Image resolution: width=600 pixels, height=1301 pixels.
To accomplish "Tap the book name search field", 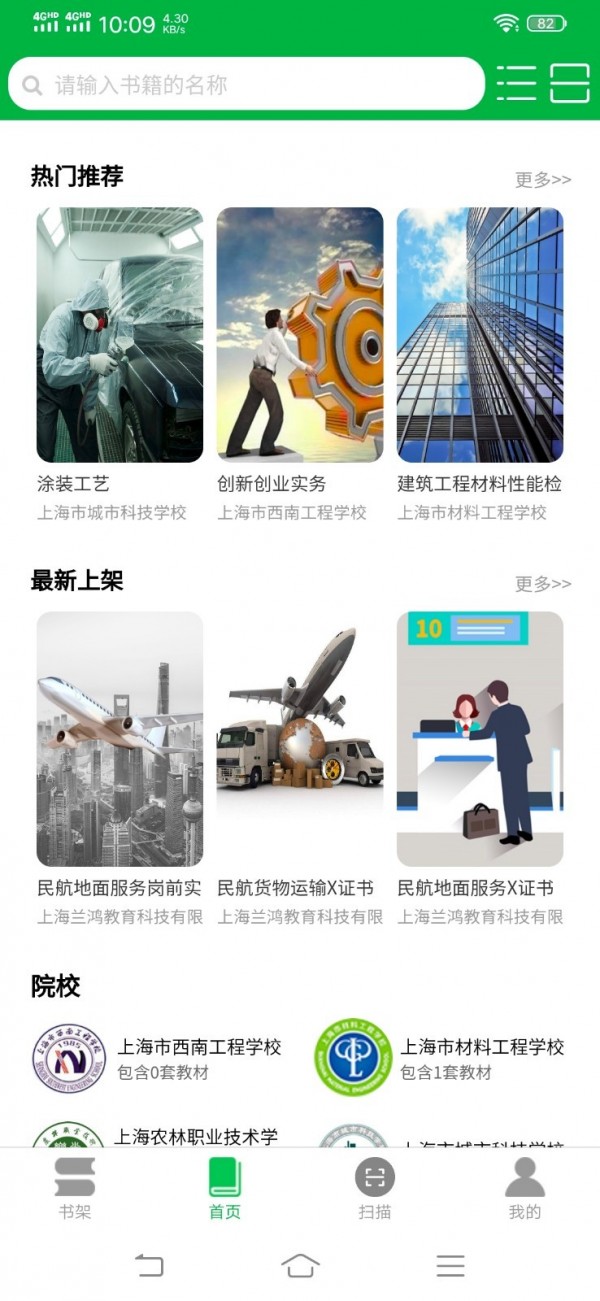I will (245, 85).
